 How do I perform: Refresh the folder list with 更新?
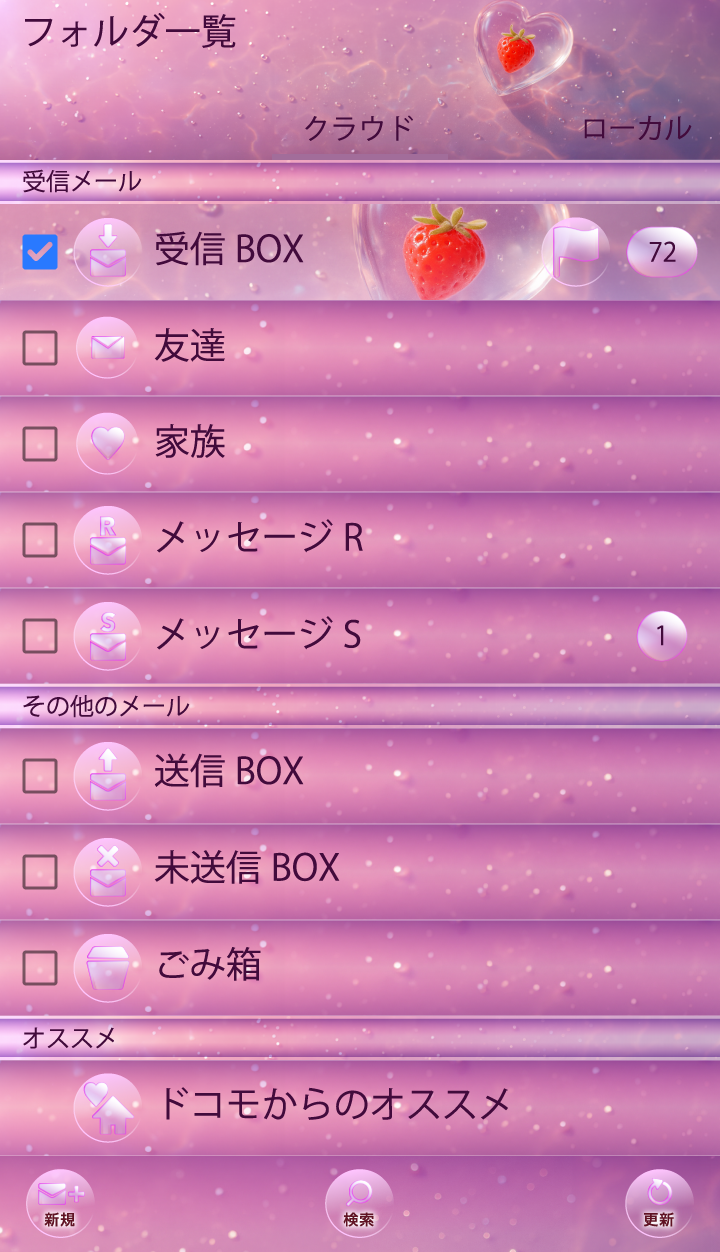click(x=659, y=1203)
